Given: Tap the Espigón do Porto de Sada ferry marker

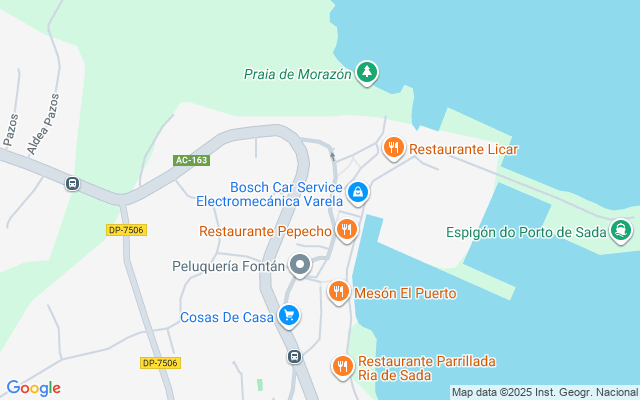Looking at the screenshot, I should (x=622, y=231).
